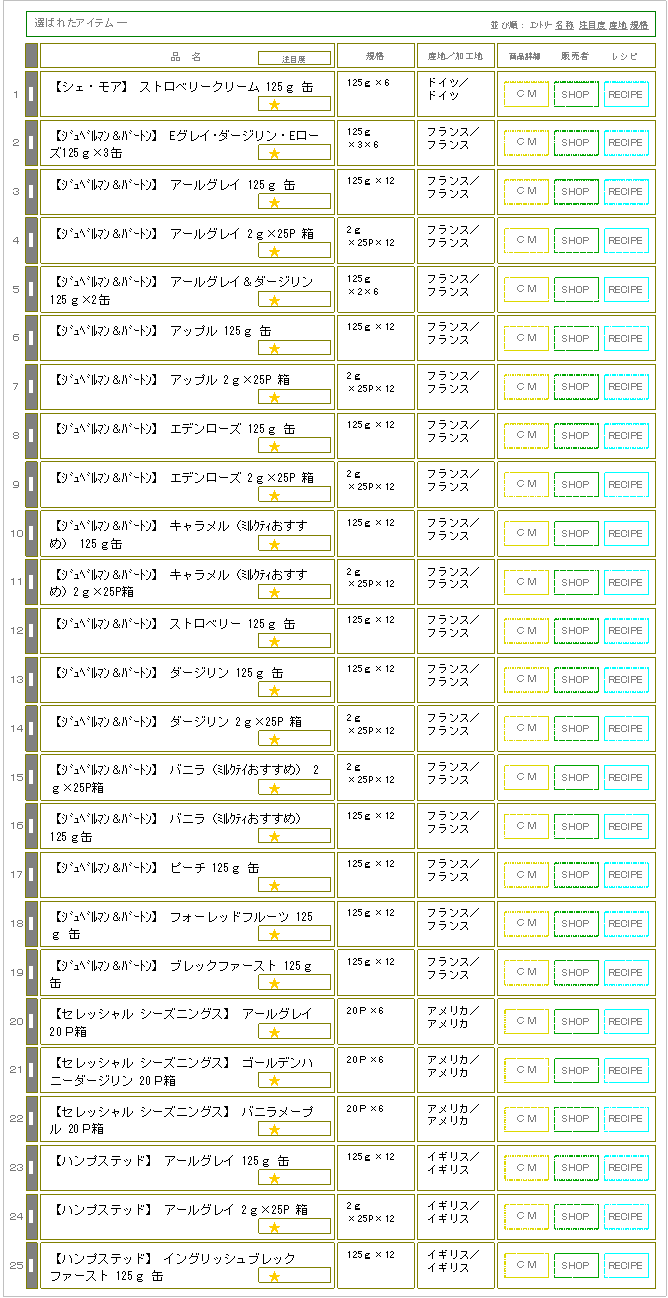View RECIPE for row 13 ダージリン 125g 缶

(626, 680)
